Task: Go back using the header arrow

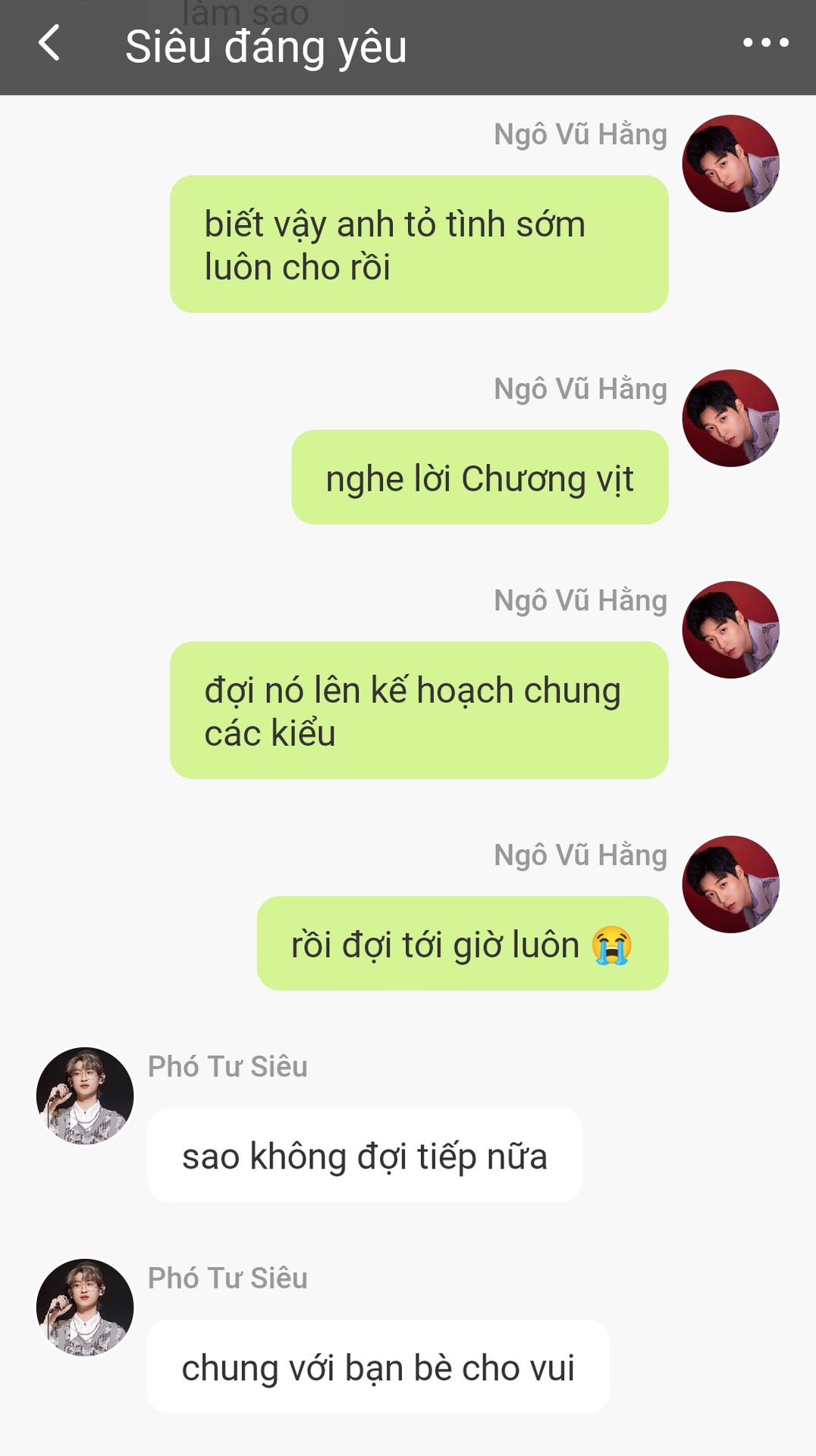Action: pyautogui.click(x=49, y=42)
